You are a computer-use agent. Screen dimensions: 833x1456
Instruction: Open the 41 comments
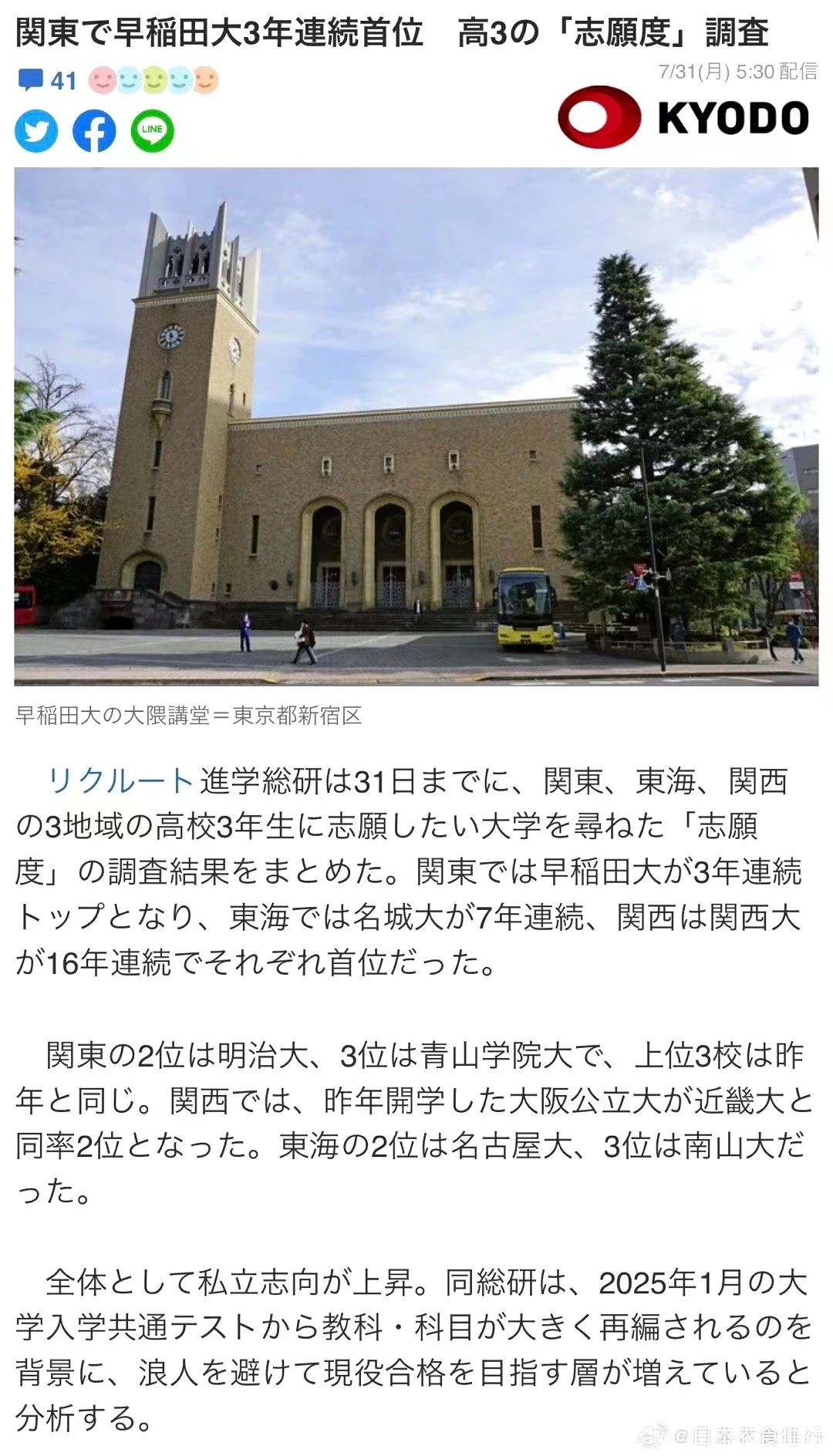coord(48,80)
